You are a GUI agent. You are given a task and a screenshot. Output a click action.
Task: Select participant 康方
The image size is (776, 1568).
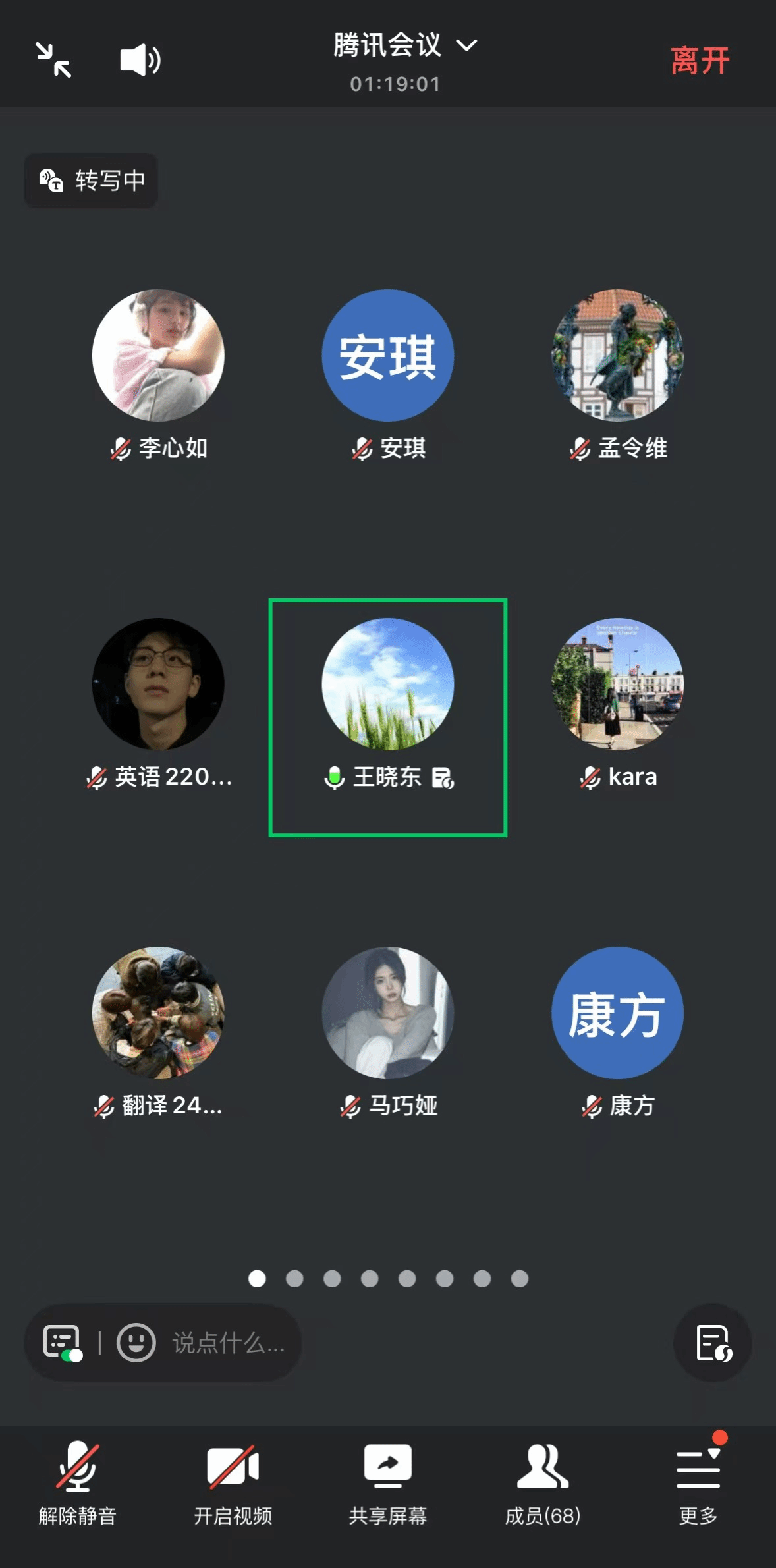(617, 1013)
